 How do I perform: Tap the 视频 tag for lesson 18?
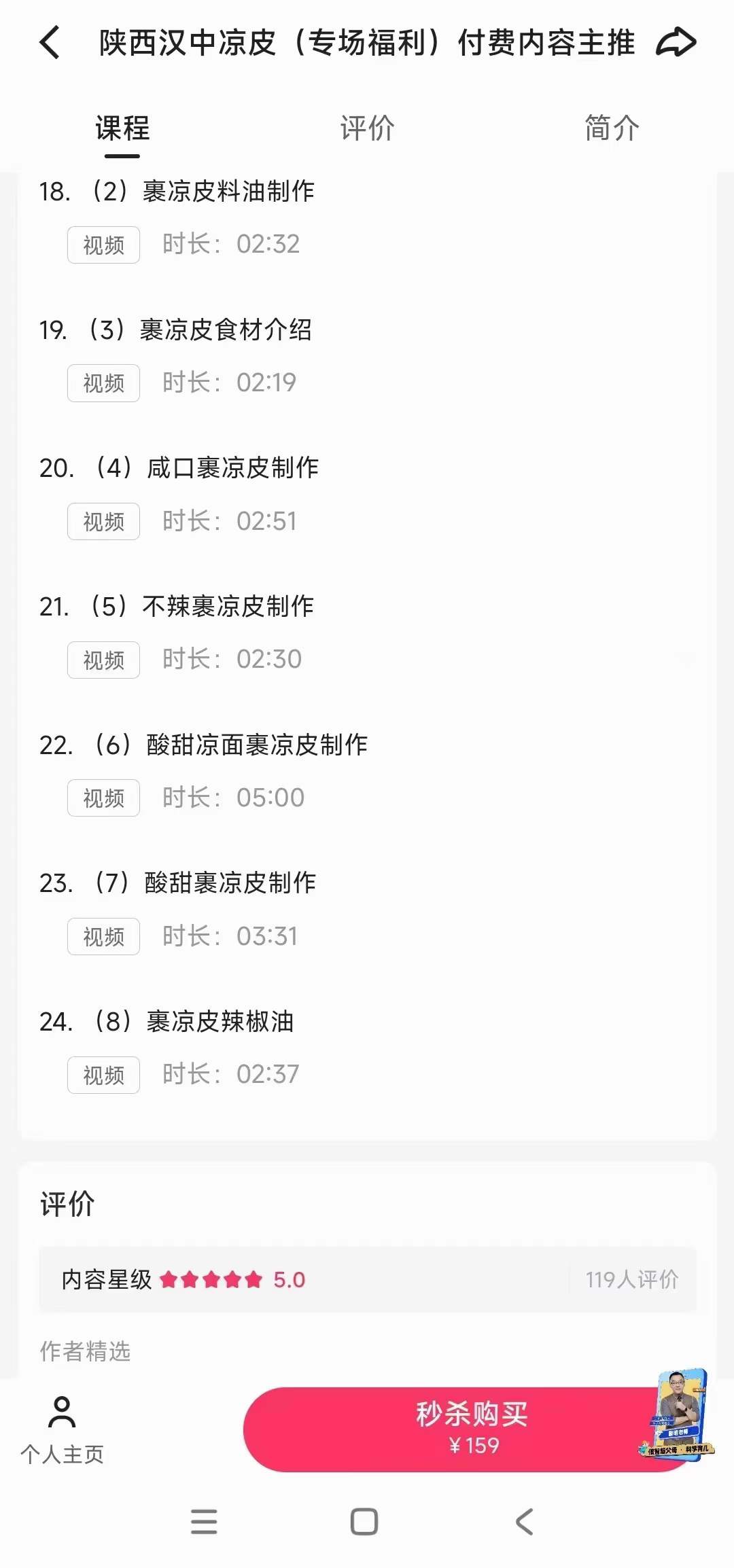click(103, 244)
